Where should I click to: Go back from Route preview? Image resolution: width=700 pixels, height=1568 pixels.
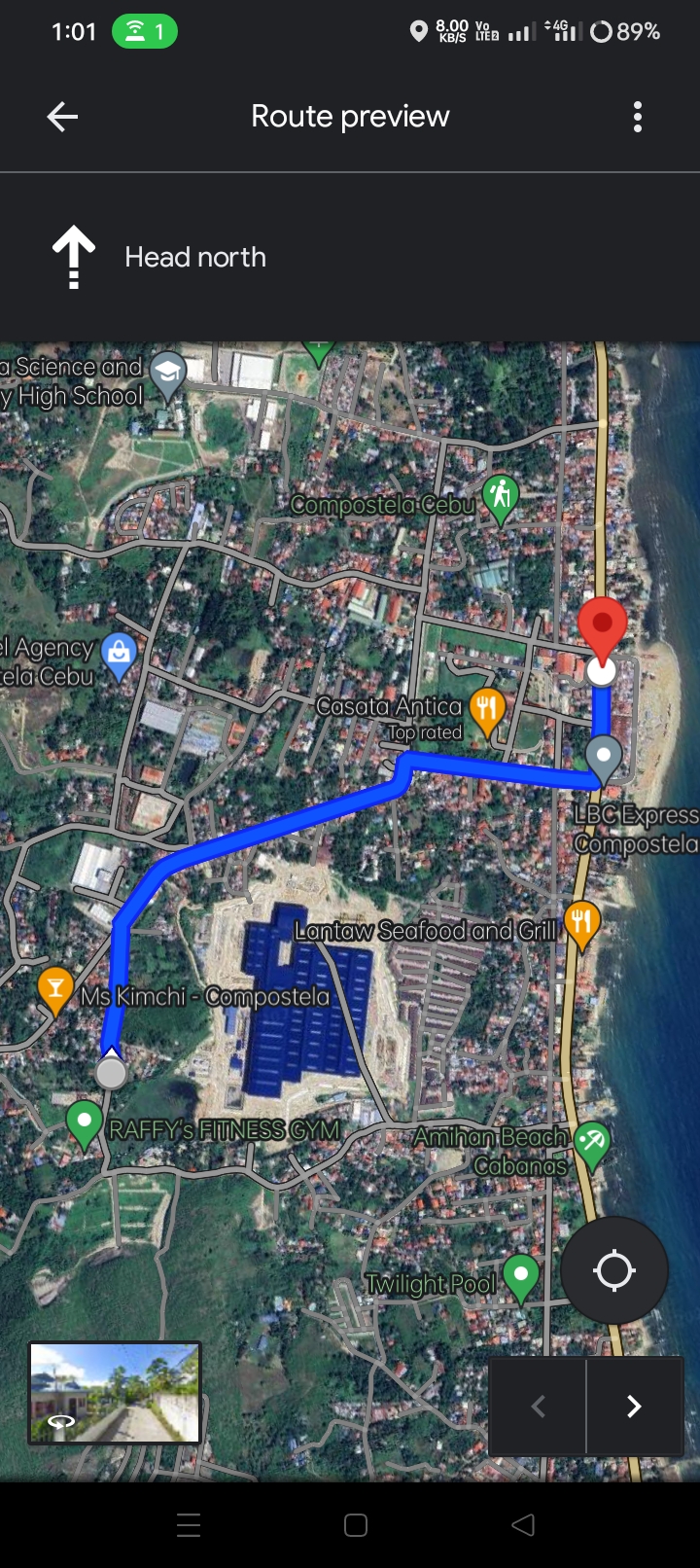click(62, 117)
